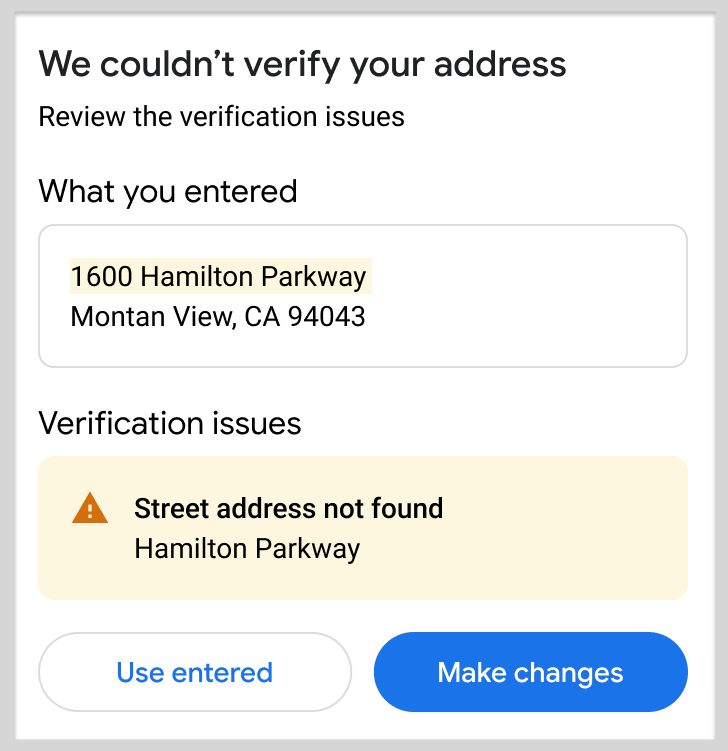The width and height of the screenshot is (728, 751).
Task: Select the Hamilton Parkway issue detail text
Action: [x=246, y=548]
